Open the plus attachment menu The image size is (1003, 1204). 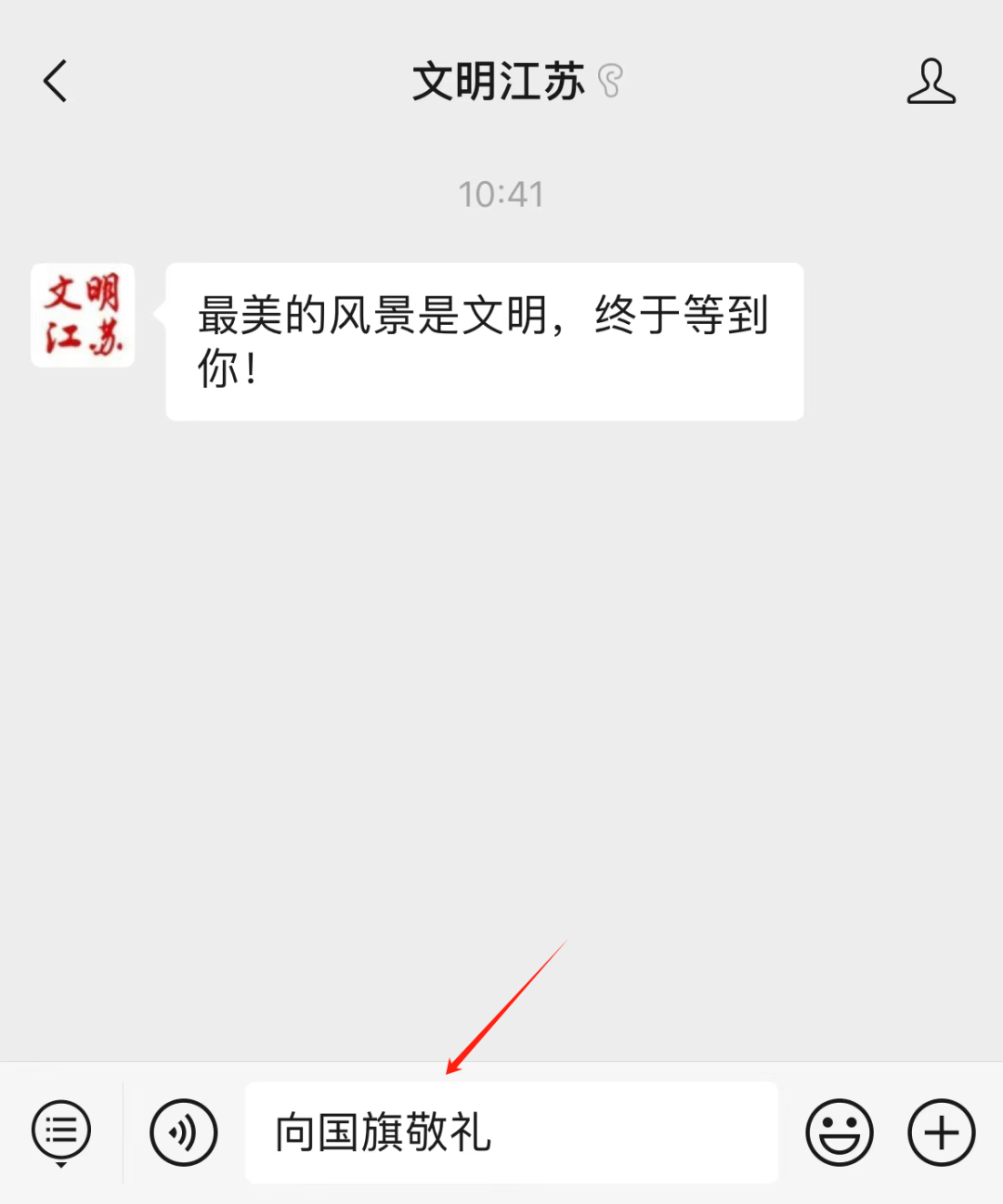941,1132
